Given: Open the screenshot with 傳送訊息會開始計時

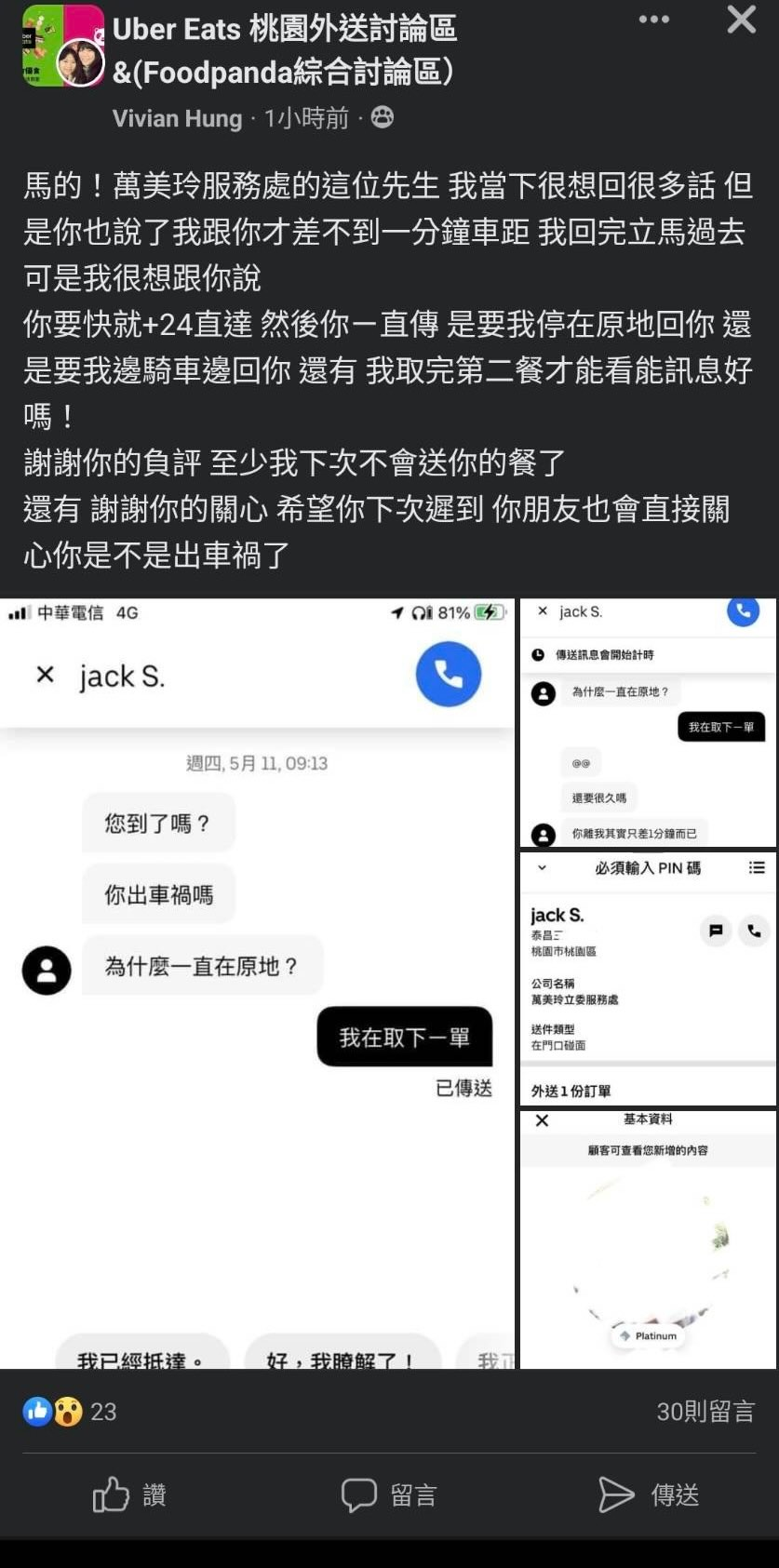Looking at the screenshot, I should click(x=648, y=722).
